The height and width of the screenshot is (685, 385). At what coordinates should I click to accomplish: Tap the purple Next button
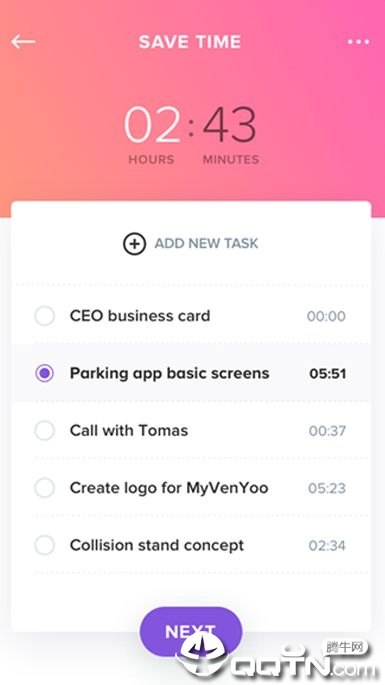coord(191,631)
